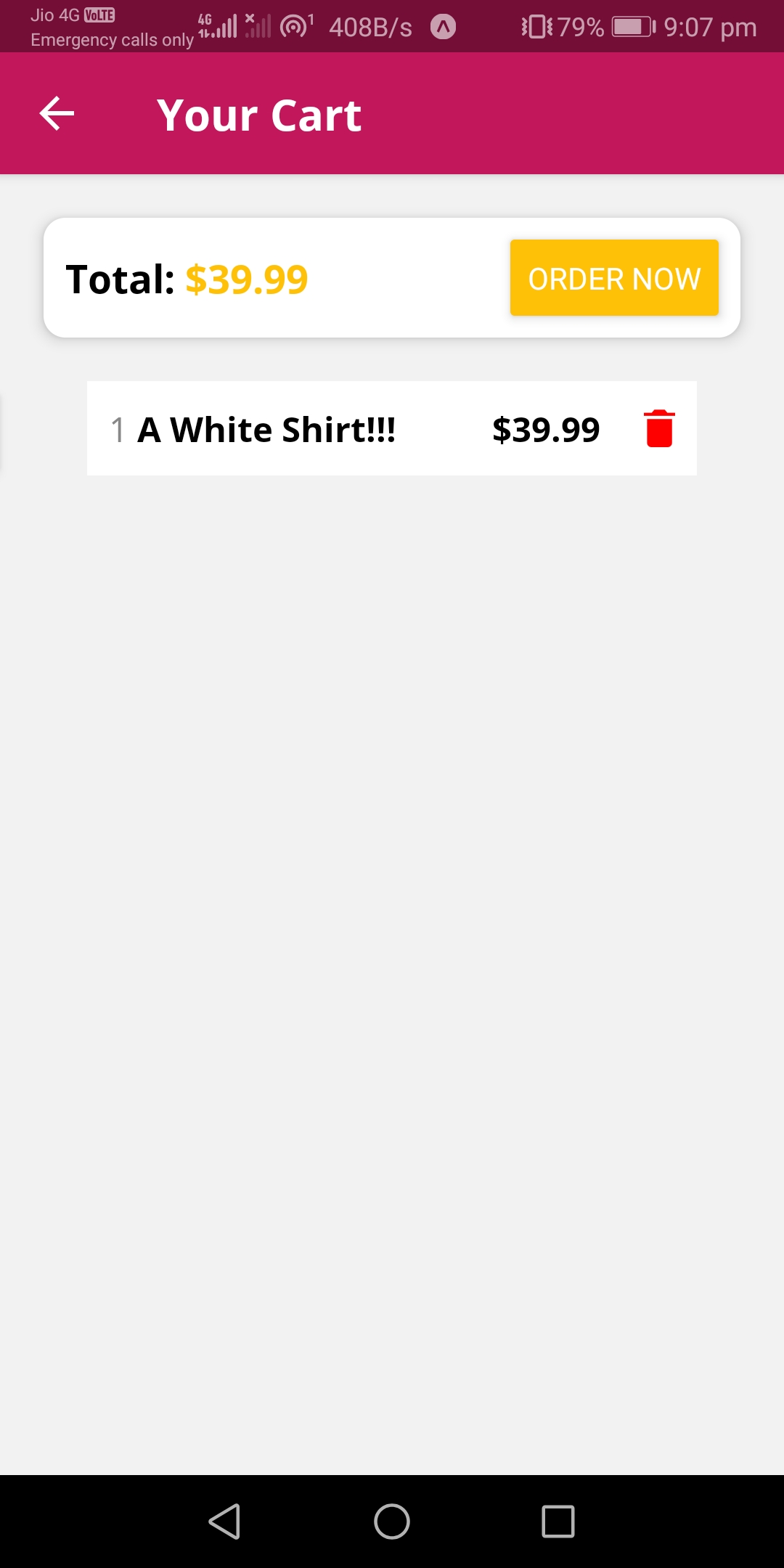Go back using the app bar arrow
The image size is (784, 1568).
pyautogui.click(x=57, y=114)
